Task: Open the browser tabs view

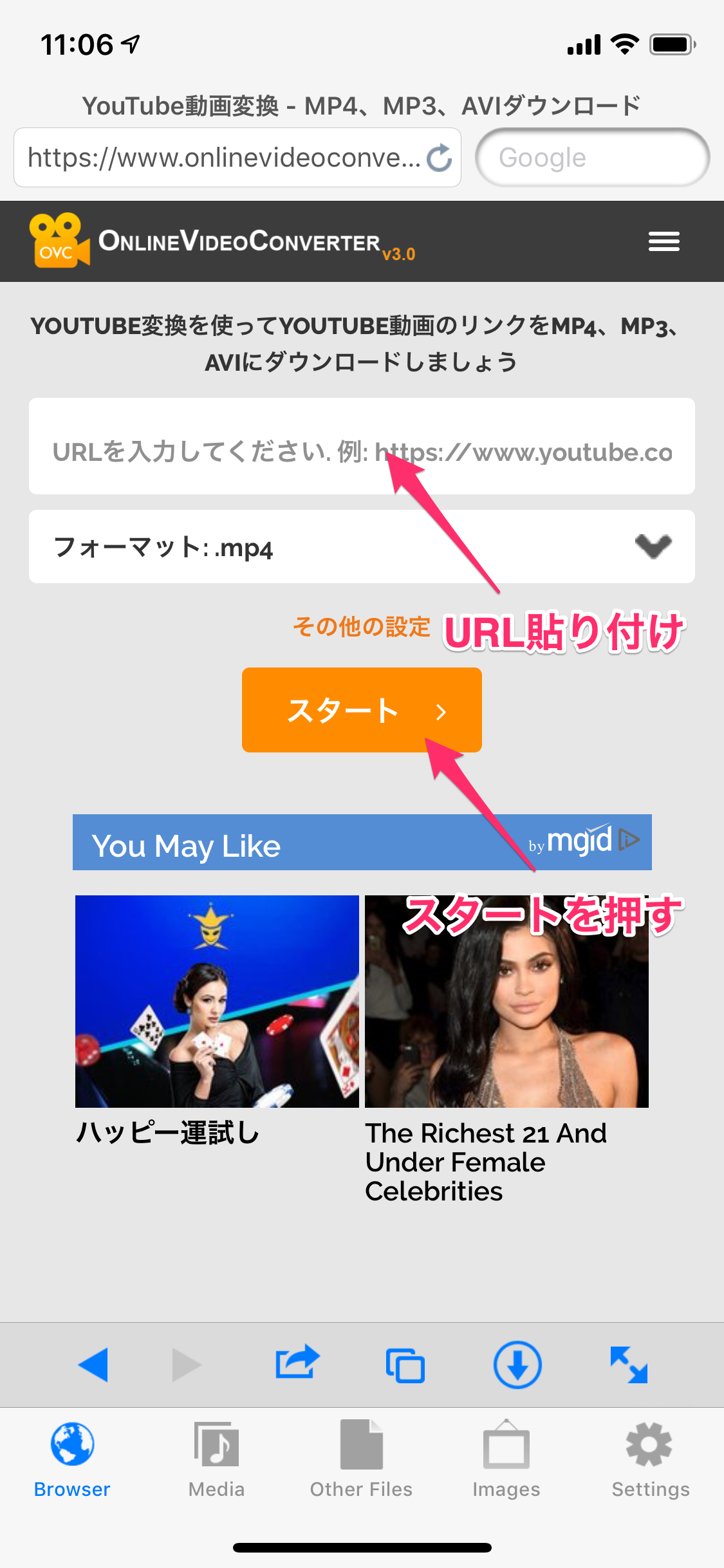Action: [x=405, y=1365]
